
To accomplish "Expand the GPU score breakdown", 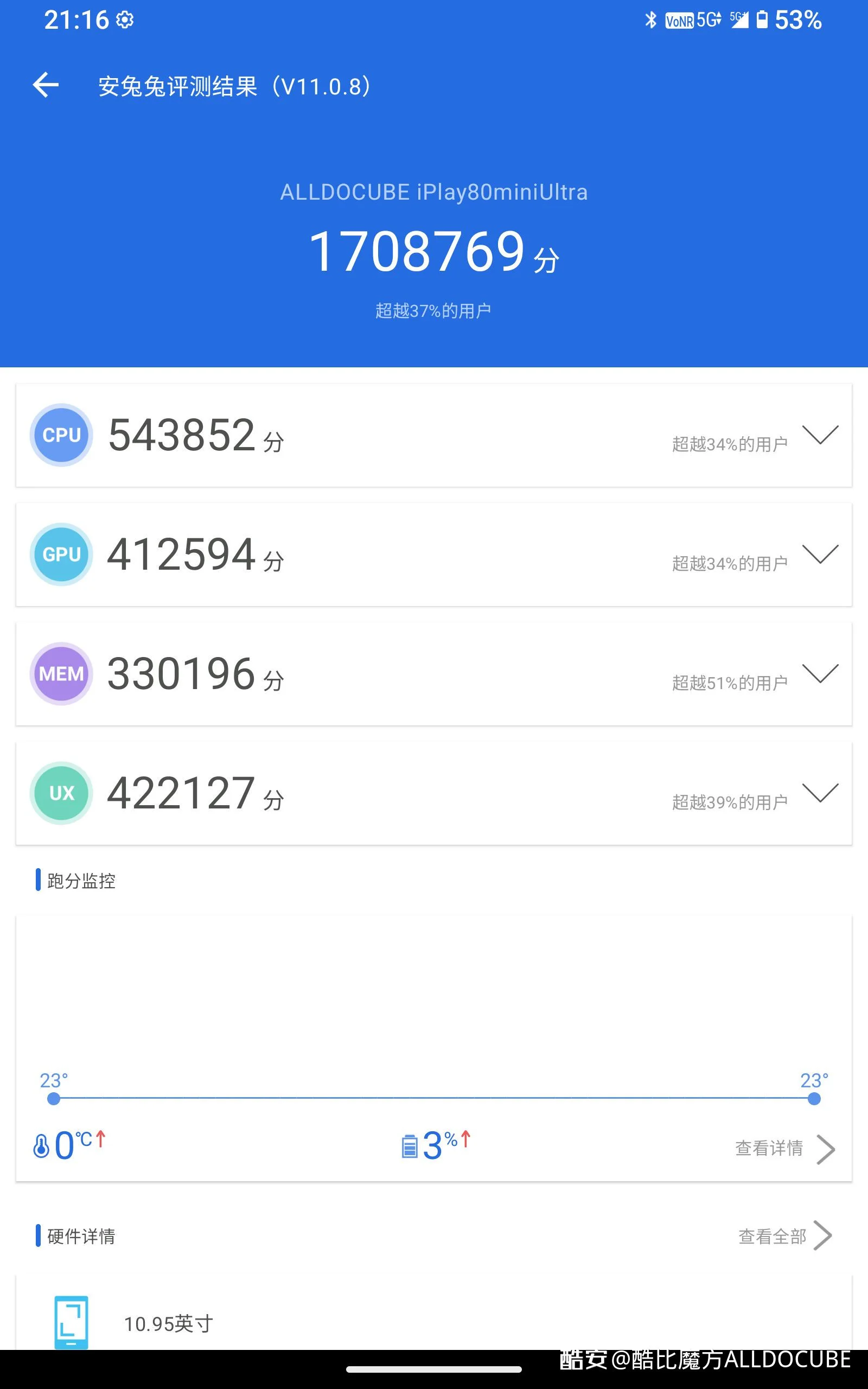I will (x=820, y=555).
